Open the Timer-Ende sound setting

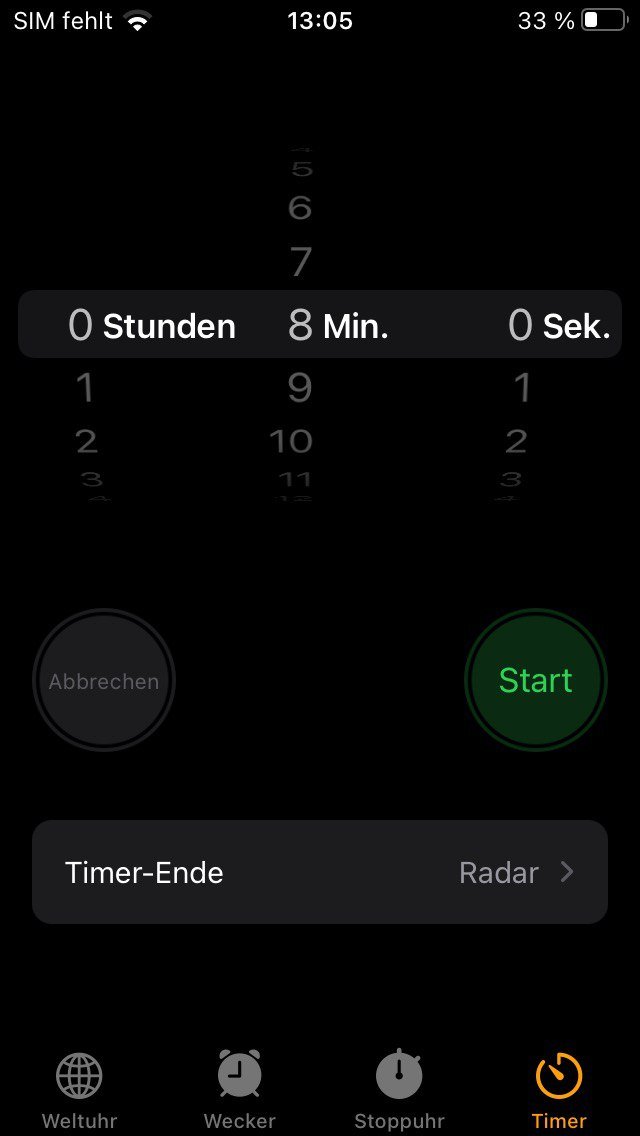(x=320, y=872)
